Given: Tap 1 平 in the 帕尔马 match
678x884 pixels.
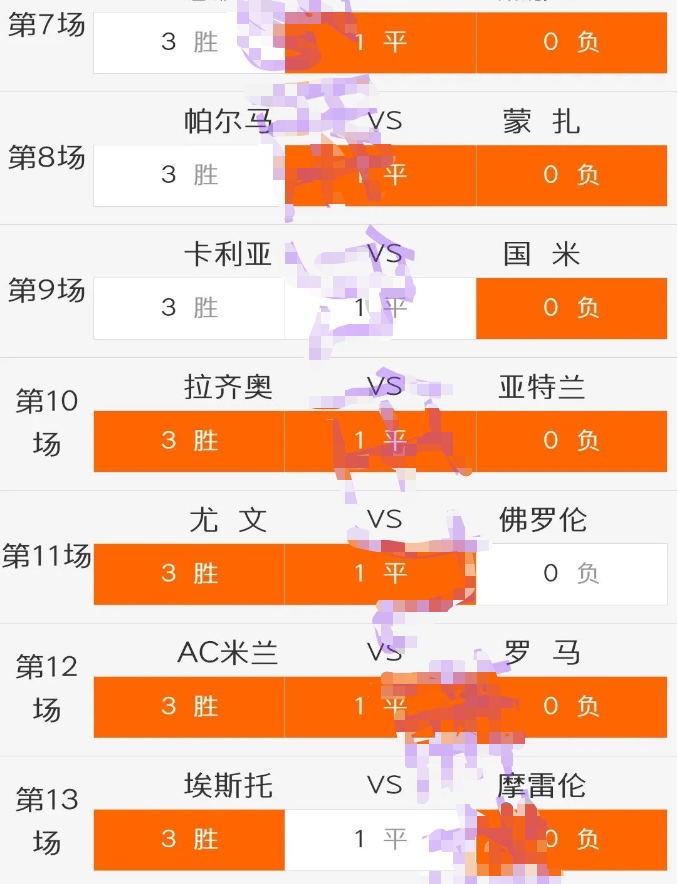Looking at the screenshot, I should (380, 175).
